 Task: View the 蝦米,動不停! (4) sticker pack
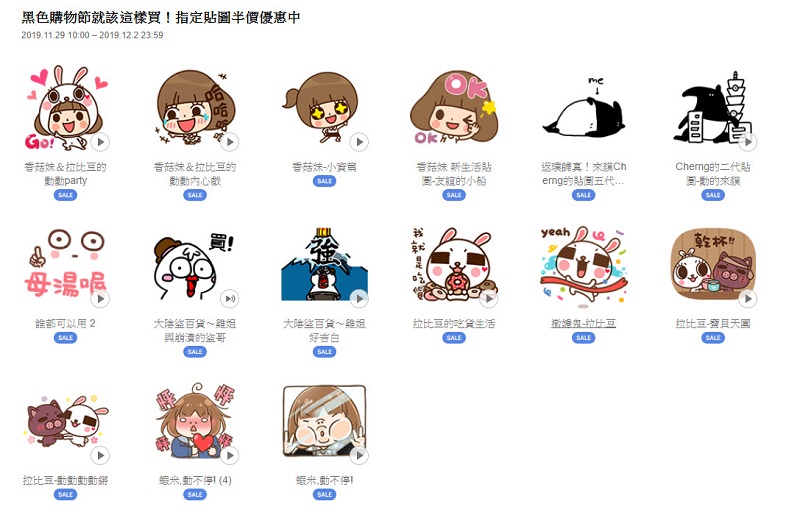tap(195, 422)
